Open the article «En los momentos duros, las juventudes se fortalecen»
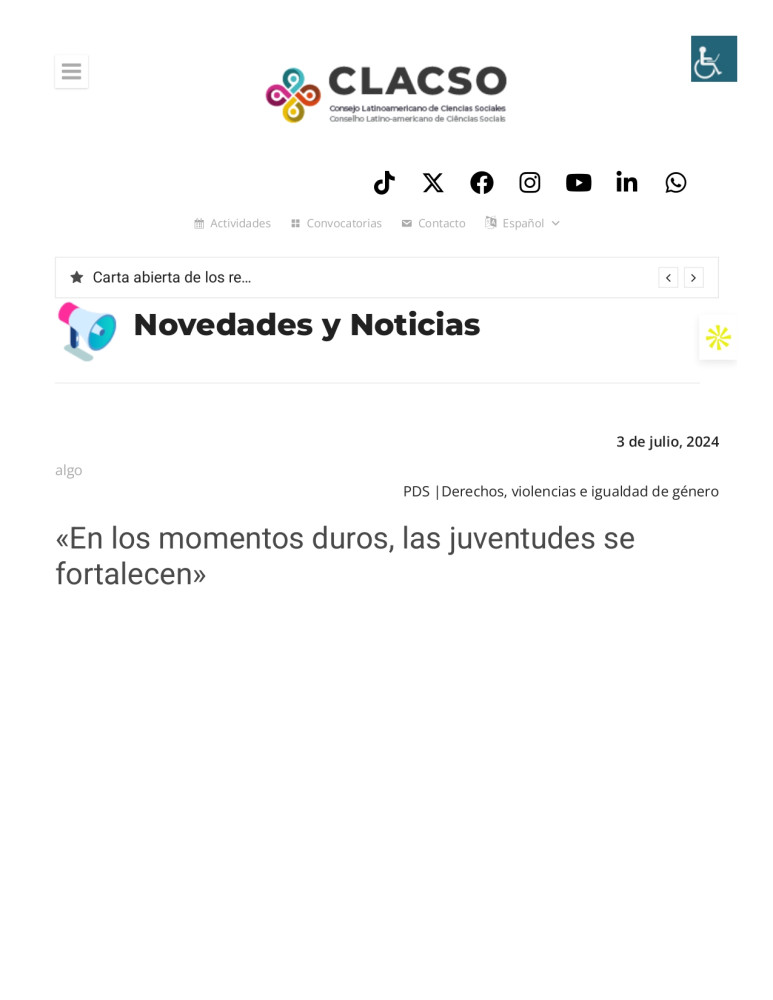773x1000 pixels. 345,556
